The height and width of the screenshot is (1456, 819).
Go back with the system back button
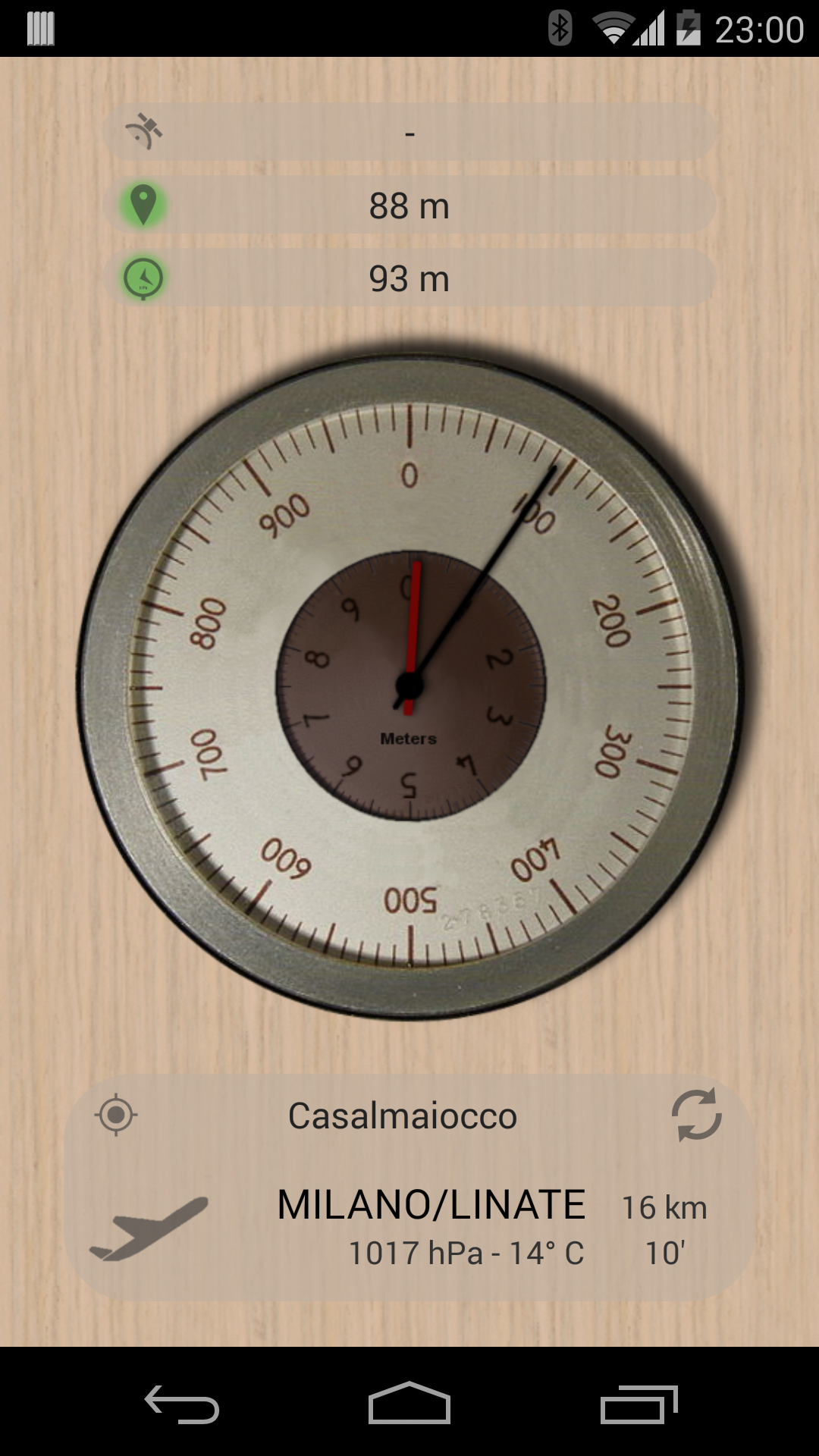click(182, 1403)
